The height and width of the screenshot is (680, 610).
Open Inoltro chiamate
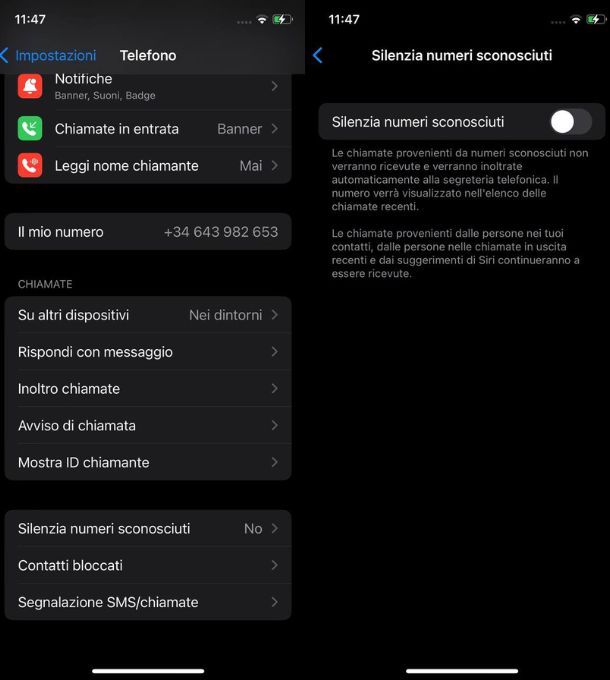coord(147,389)
